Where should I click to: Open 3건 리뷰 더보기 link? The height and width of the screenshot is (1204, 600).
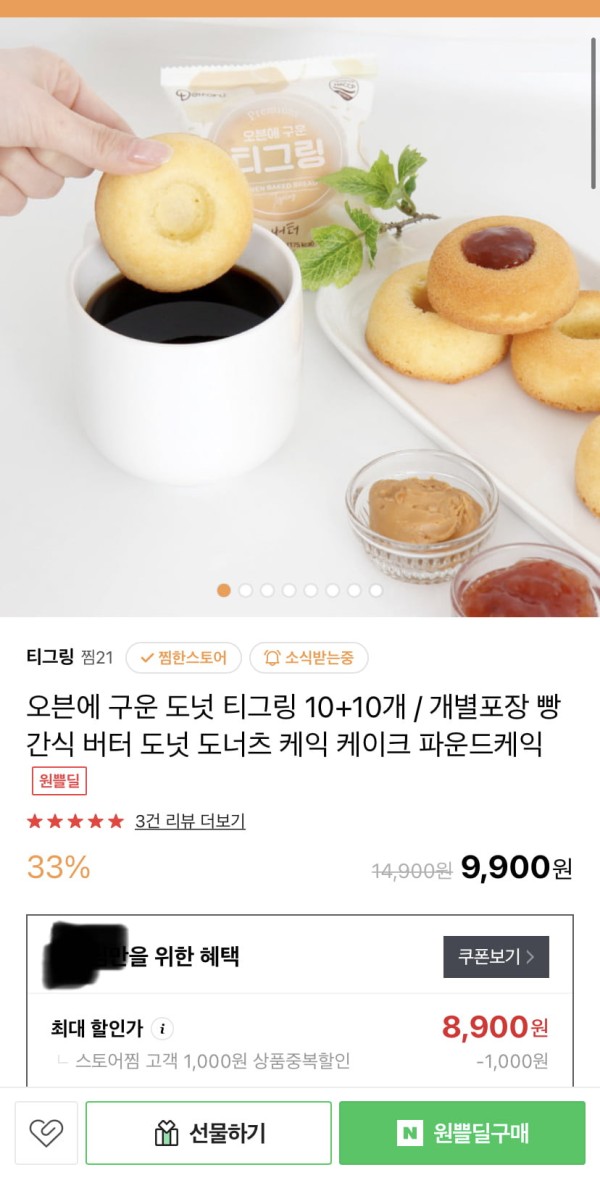pyautogui.click(x=190, y=821)
